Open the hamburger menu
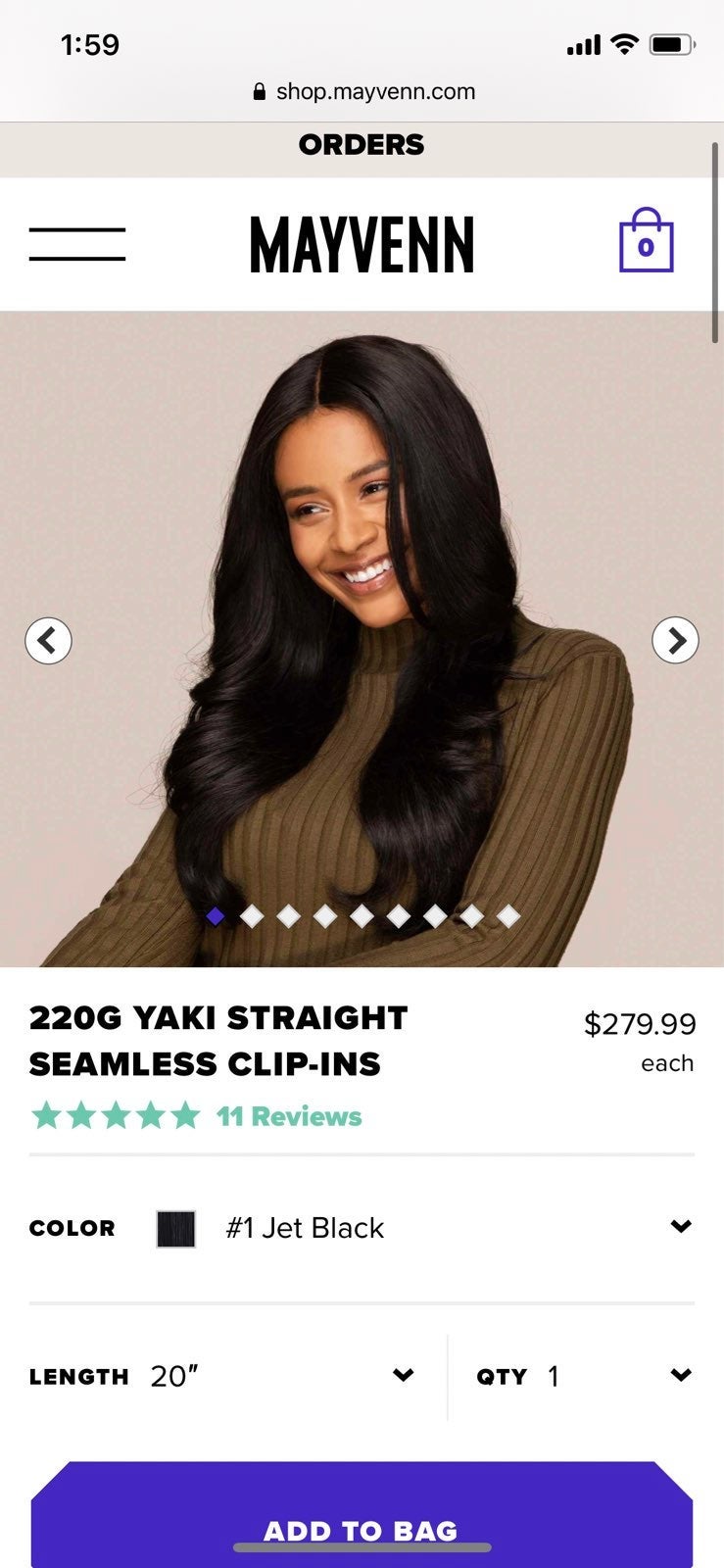Screen dimensions: 724x1568 pos(77,244)
